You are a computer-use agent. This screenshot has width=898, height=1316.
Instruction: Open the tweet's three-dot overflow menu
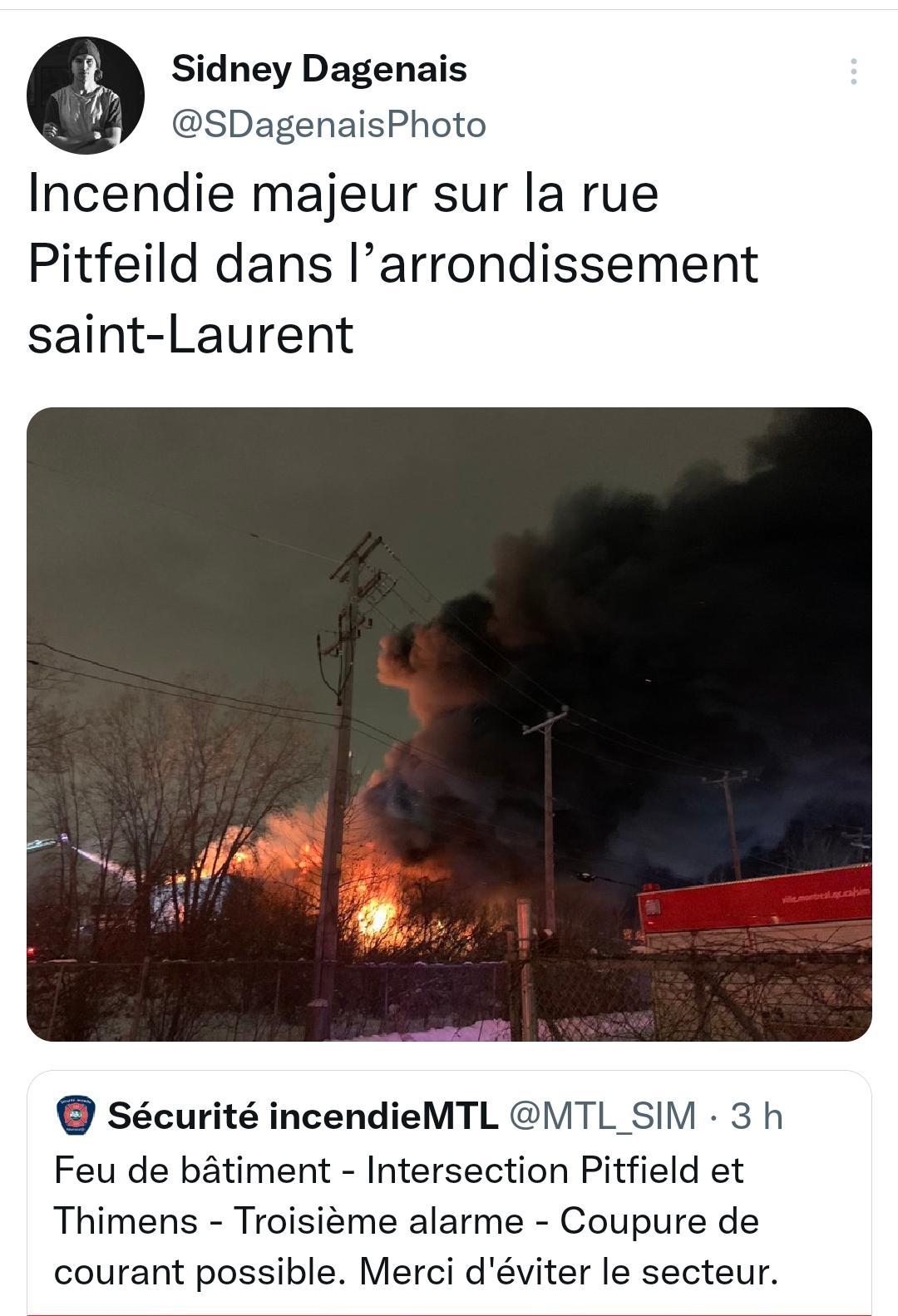(853, 72)
